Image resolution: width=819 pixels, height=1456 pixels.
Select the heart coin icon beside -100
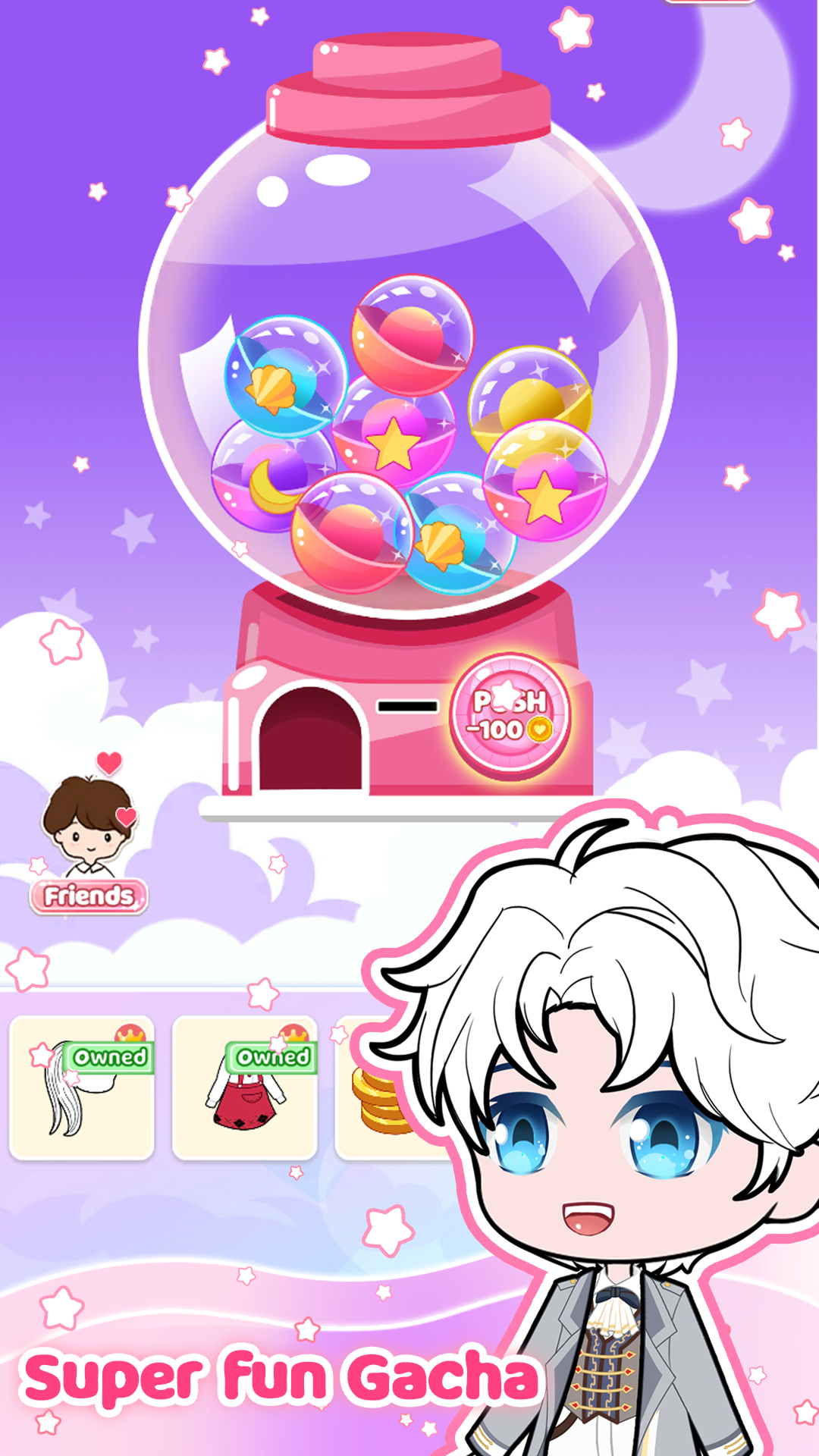click(538, 730)
